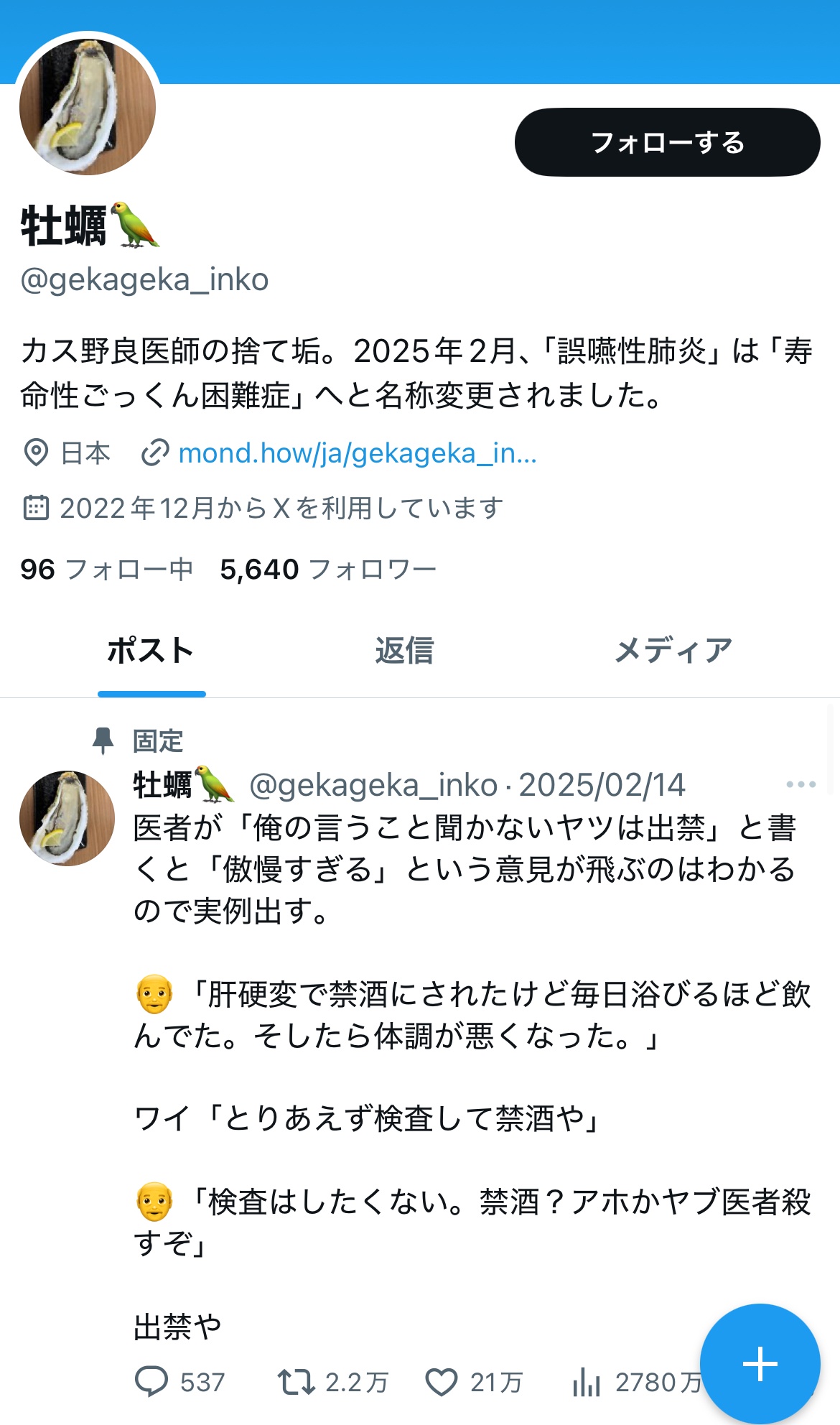The image size is (840, 1425).
Task: View the pinned post's 2780万 analytics
Action: pyautogui.click(x=587, y=1381)
